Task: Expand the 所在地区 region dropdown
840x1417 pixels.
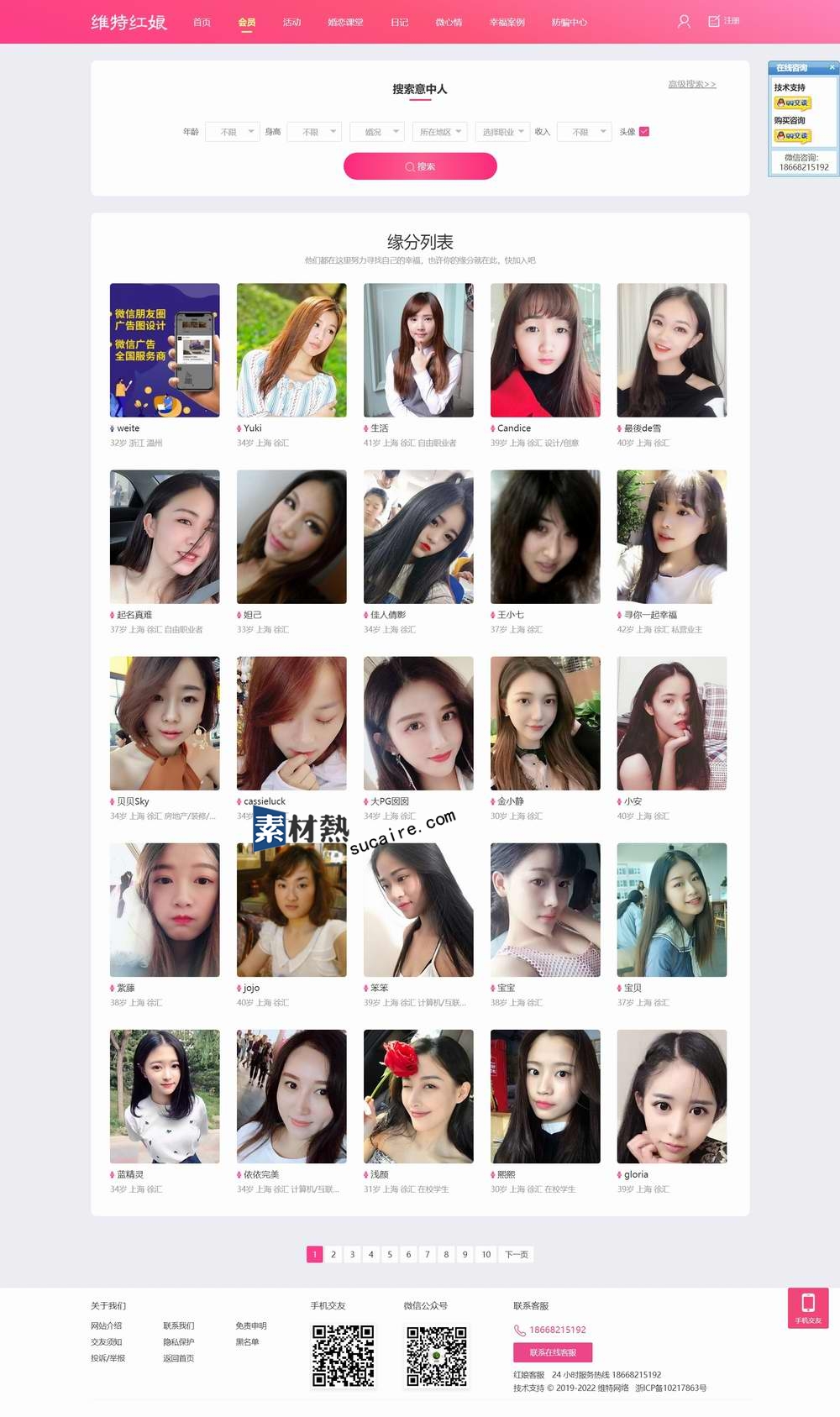Action: point(441,132)
